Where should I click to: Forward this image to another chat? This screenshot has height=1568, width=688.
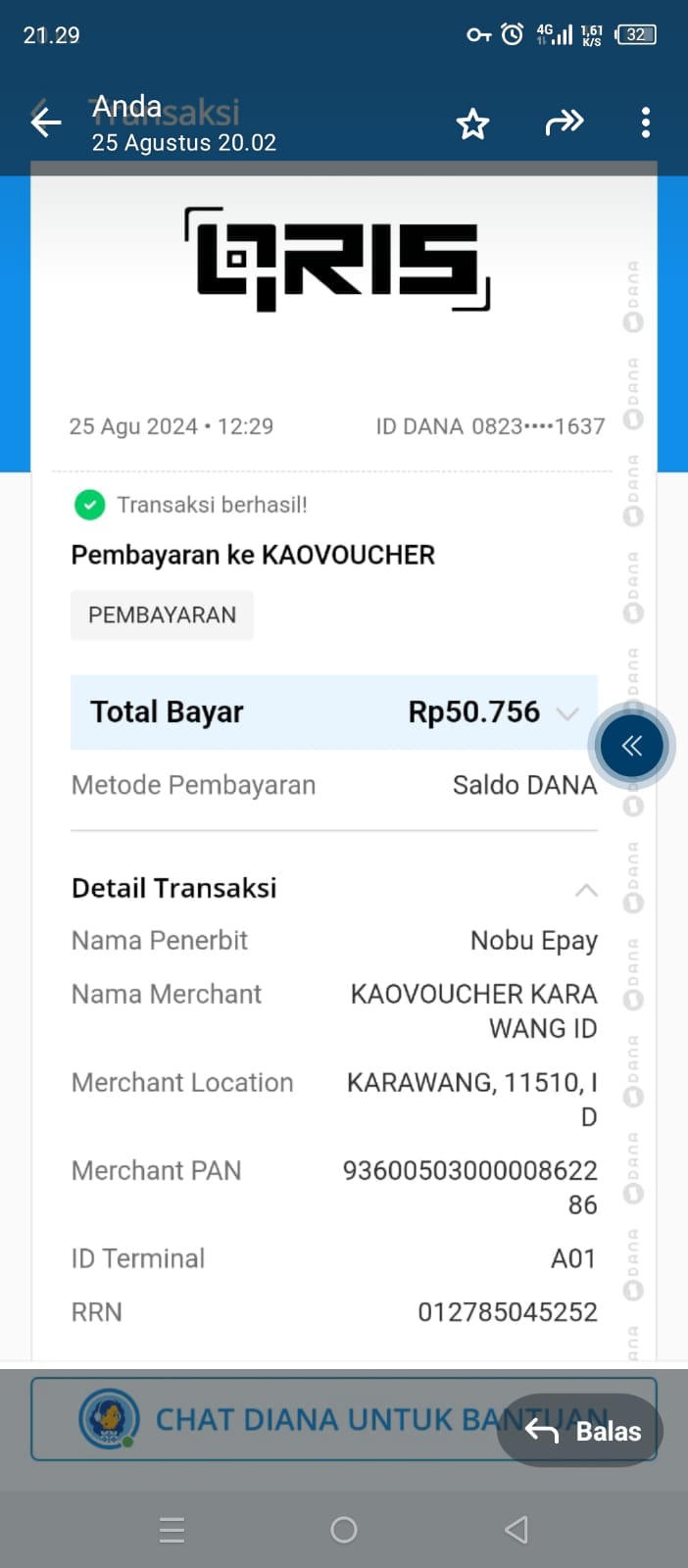(564, 122)
